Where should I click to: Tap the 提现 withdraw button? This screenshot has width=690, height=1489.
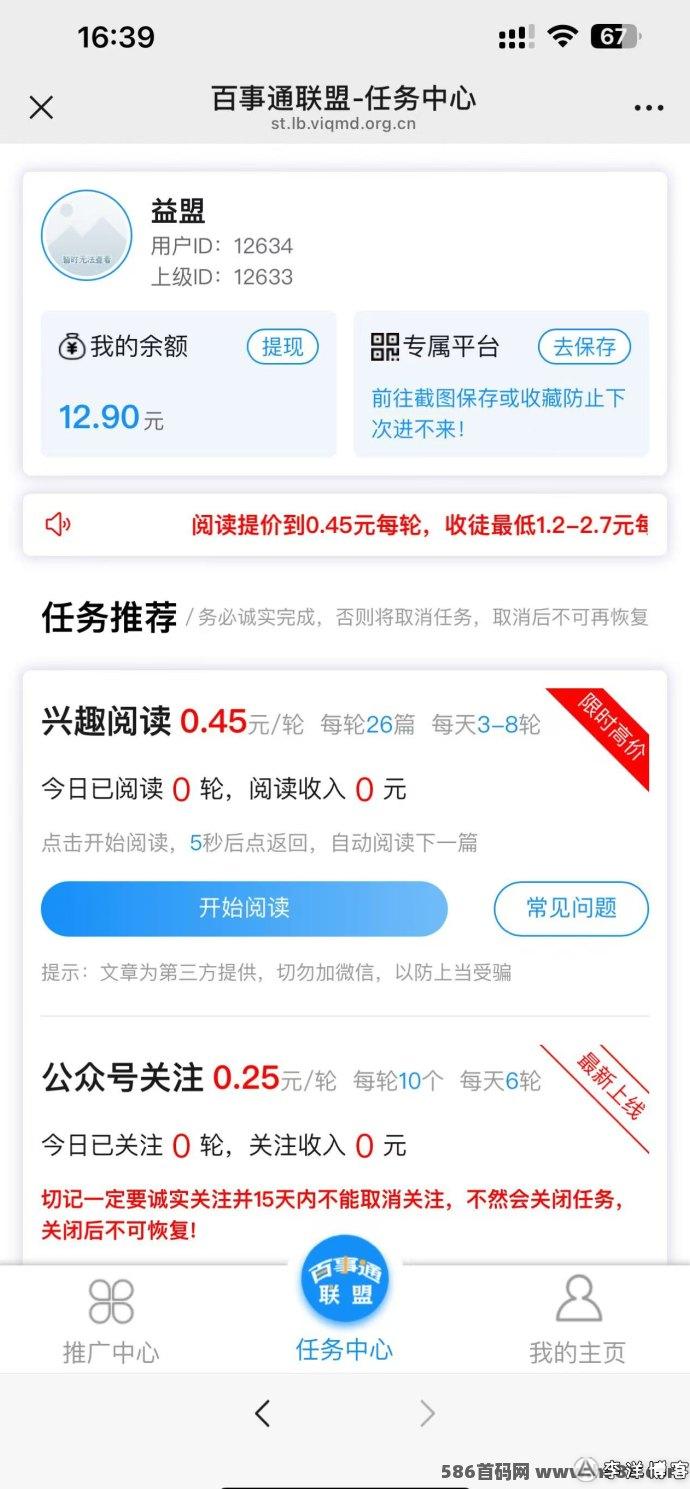[283, 347]
